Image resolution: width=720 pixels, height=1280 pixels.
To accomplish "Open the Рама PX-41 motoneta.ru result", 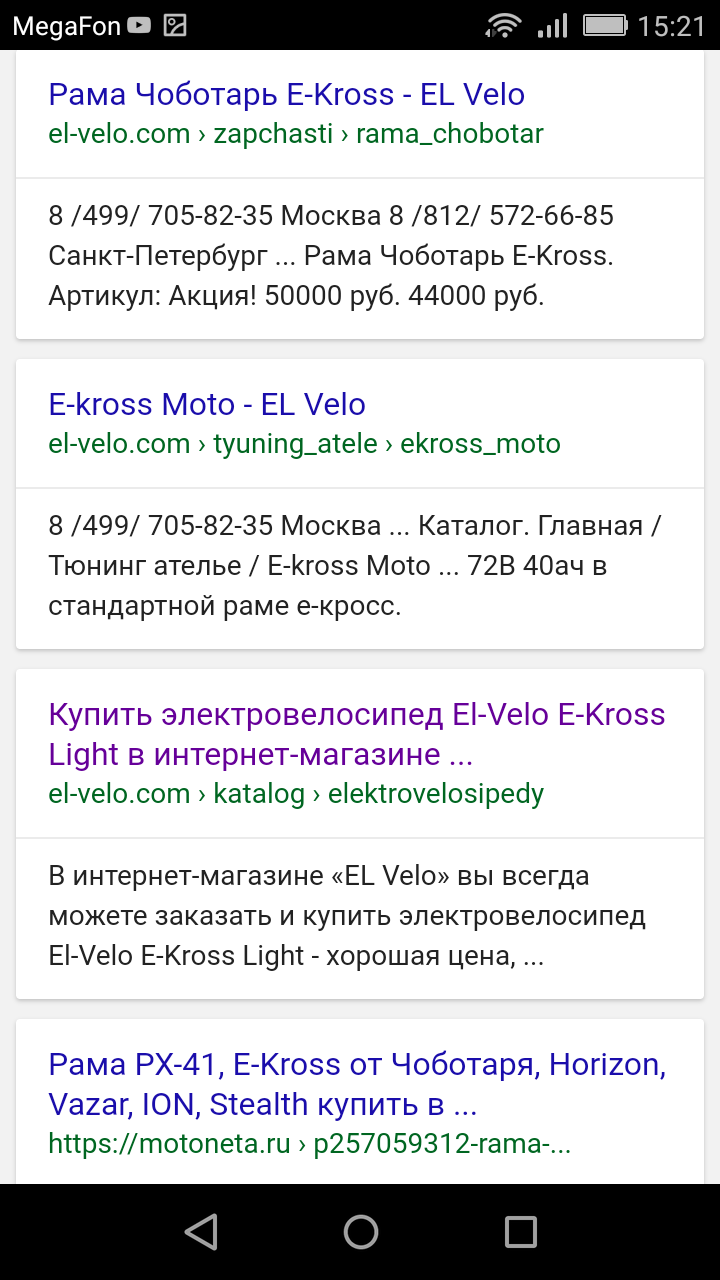I will (357, 1084).
